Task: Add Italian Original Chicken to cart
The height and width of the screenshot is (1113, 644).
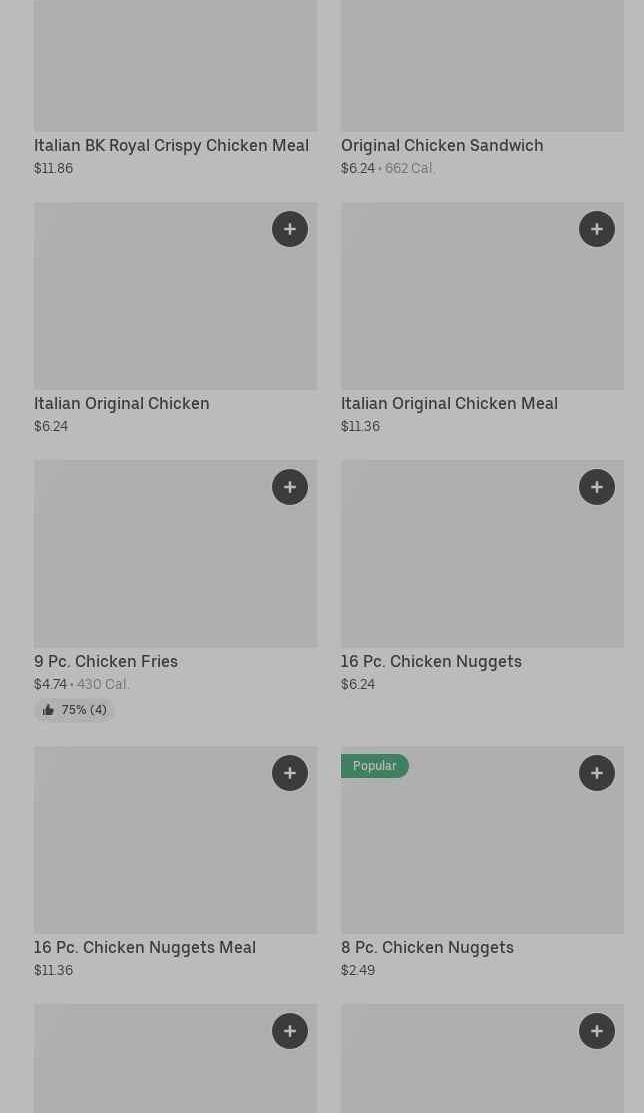Action: tap(290, 229)
